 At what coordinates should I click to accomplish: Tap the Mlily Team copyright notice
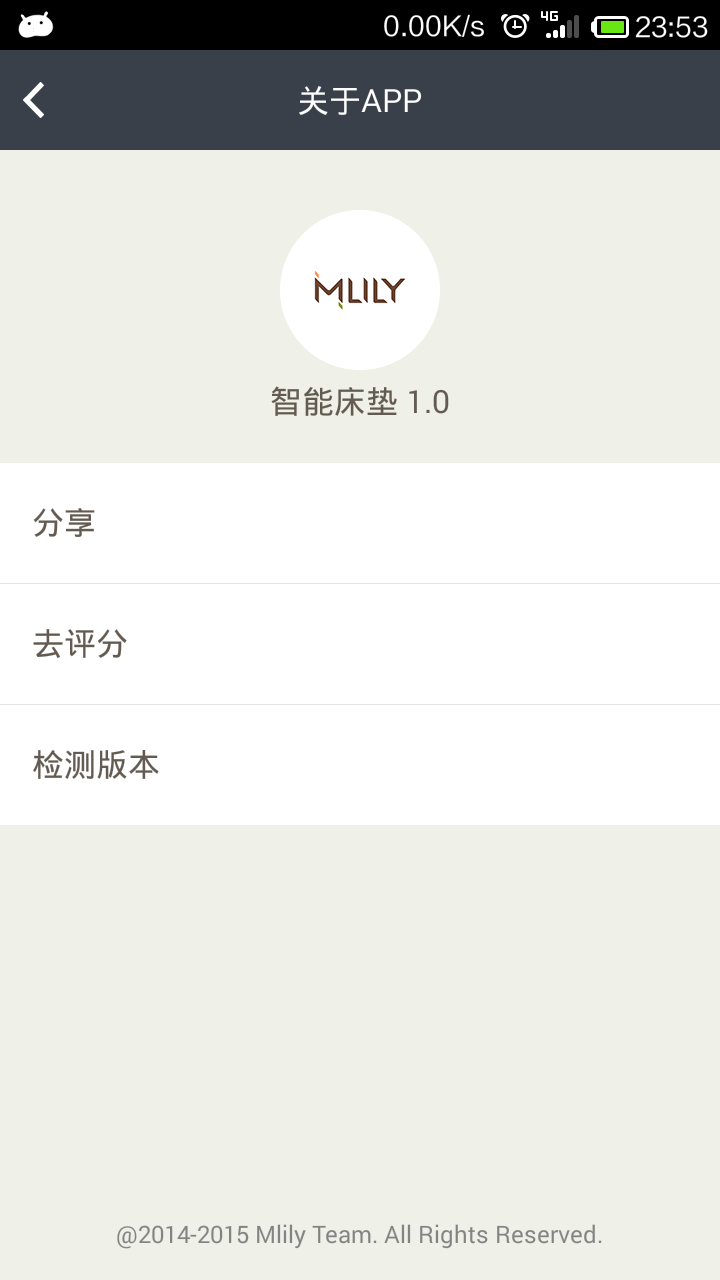[360, 1235]
